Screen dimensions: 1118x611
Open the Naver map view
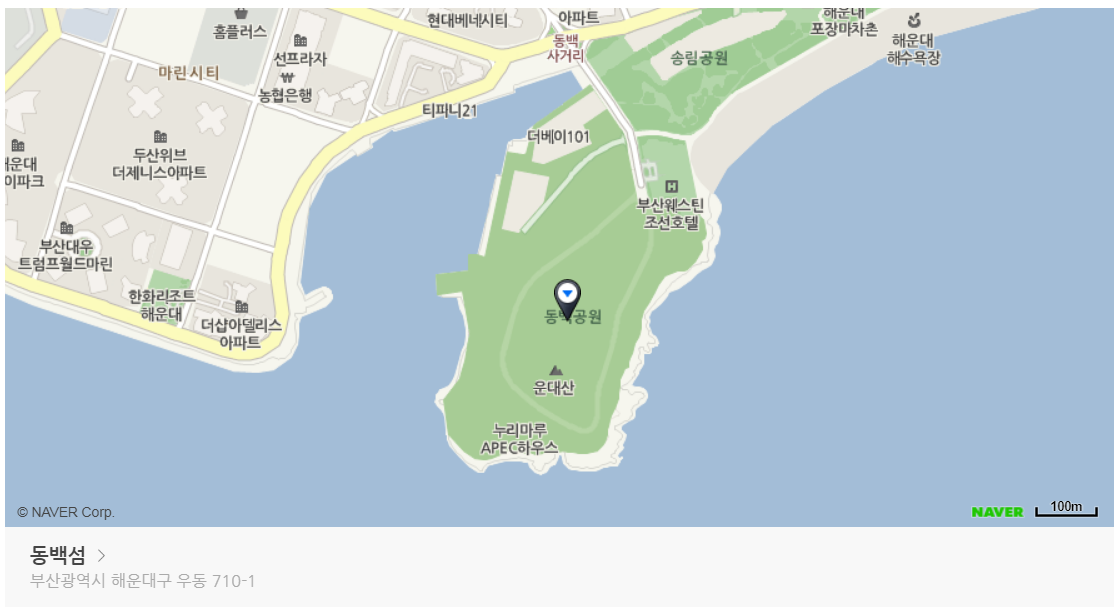(996, 512)
